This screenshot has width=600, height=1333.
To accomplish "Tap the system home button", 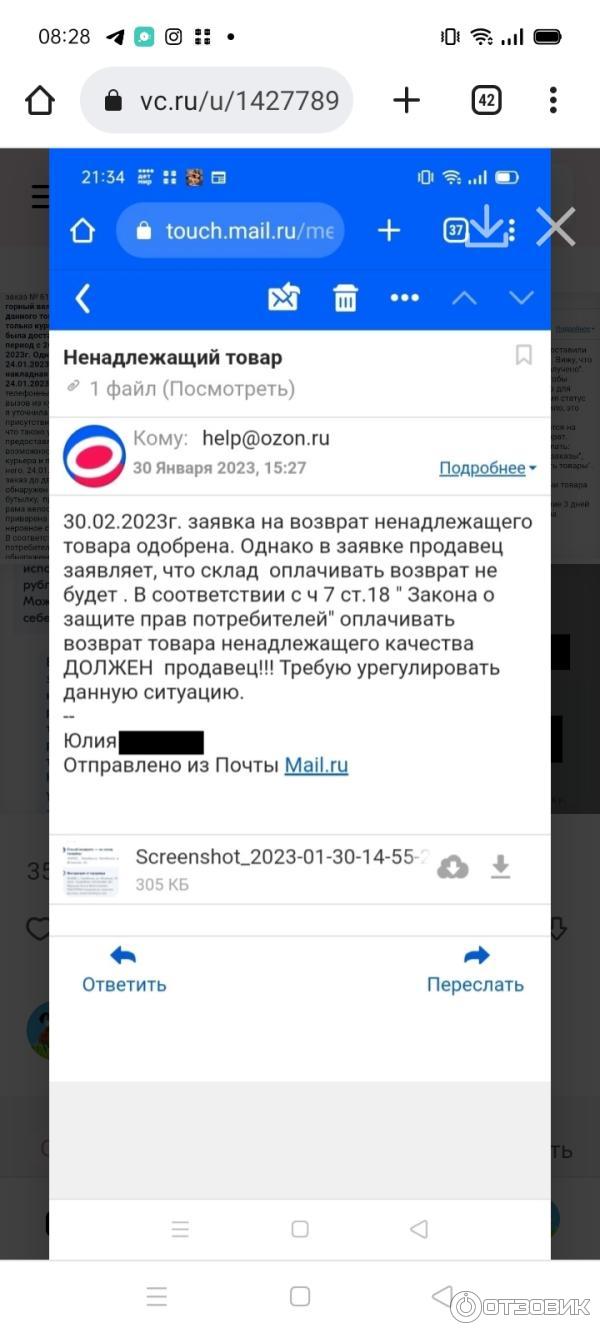I will [300, 1296].
